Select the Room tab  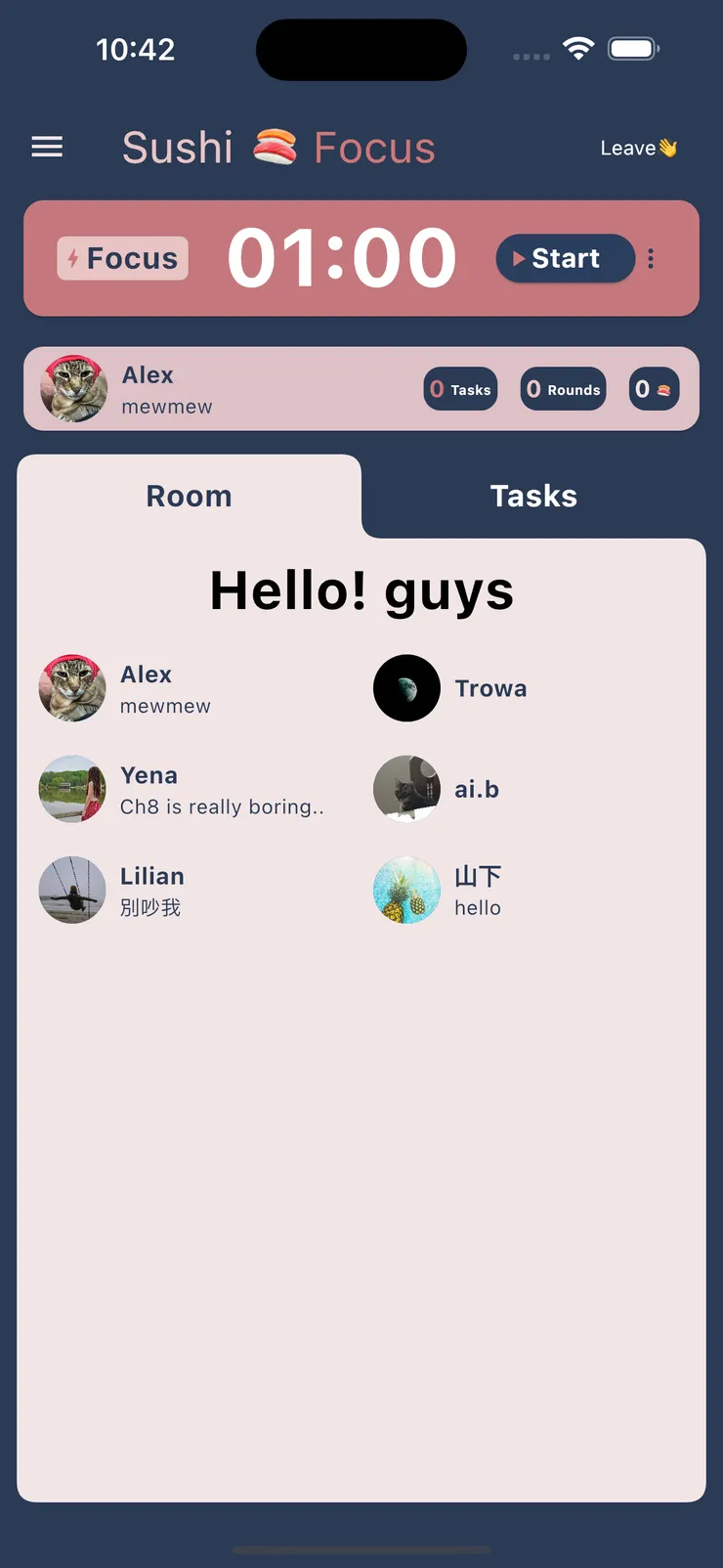pyautogui.click(x=189, y=497)
